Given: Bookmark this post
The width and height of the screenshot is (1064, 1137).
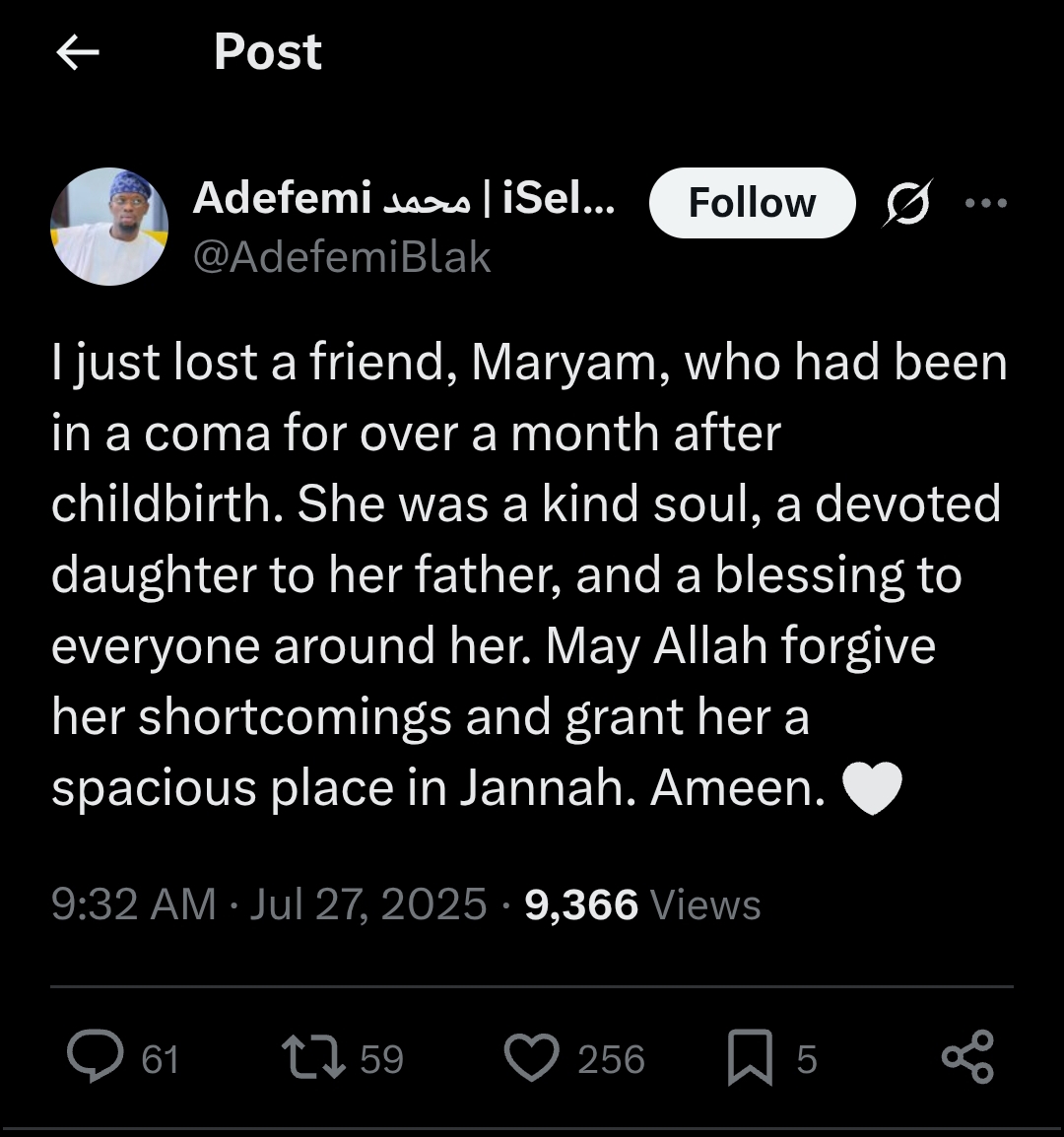Looking at the screenshot, I should 750,1059.
